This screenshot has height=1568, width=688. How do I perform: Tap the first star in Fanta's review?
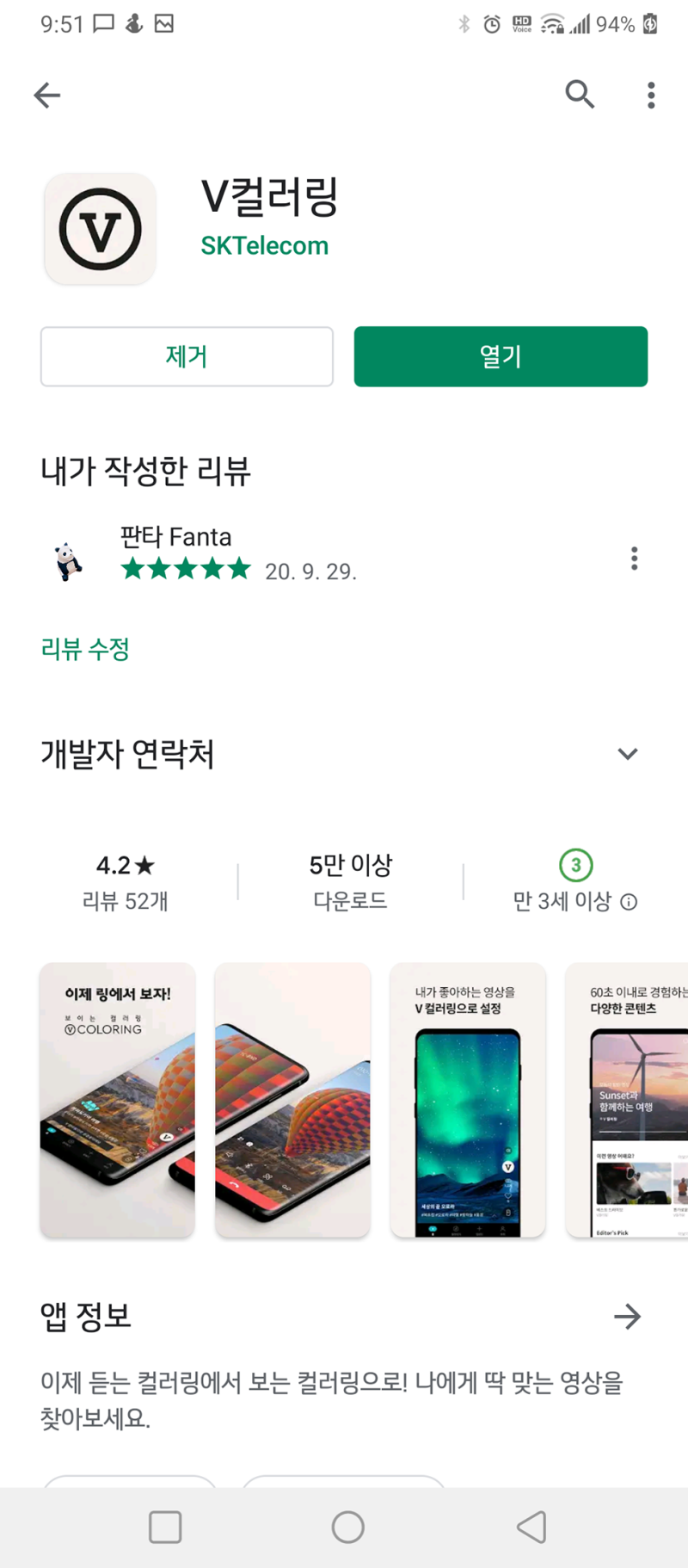[x=133, y=568]
